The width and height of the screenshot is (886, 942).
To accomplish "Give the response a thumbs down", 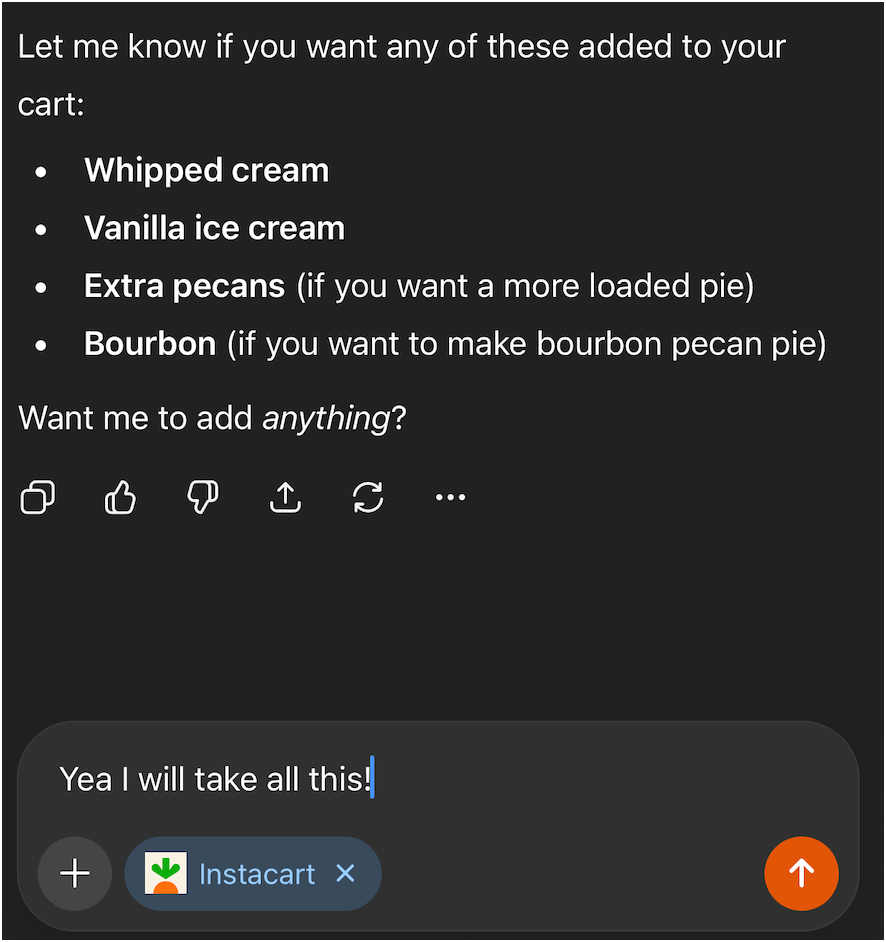I will pos(202,497).
